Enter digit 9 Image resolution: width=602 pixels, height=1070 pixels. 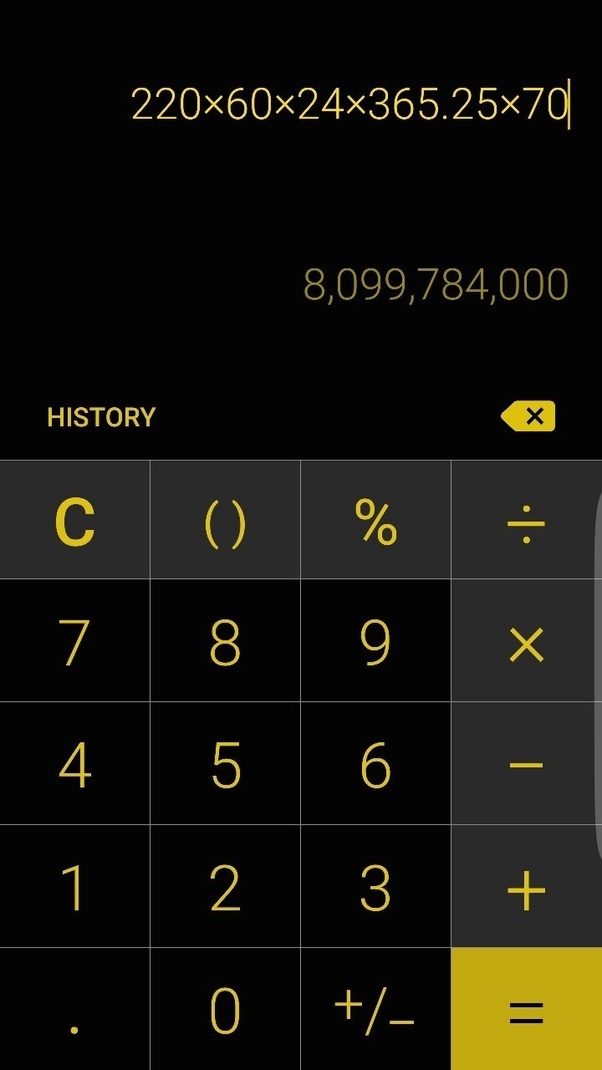[375, 643]
